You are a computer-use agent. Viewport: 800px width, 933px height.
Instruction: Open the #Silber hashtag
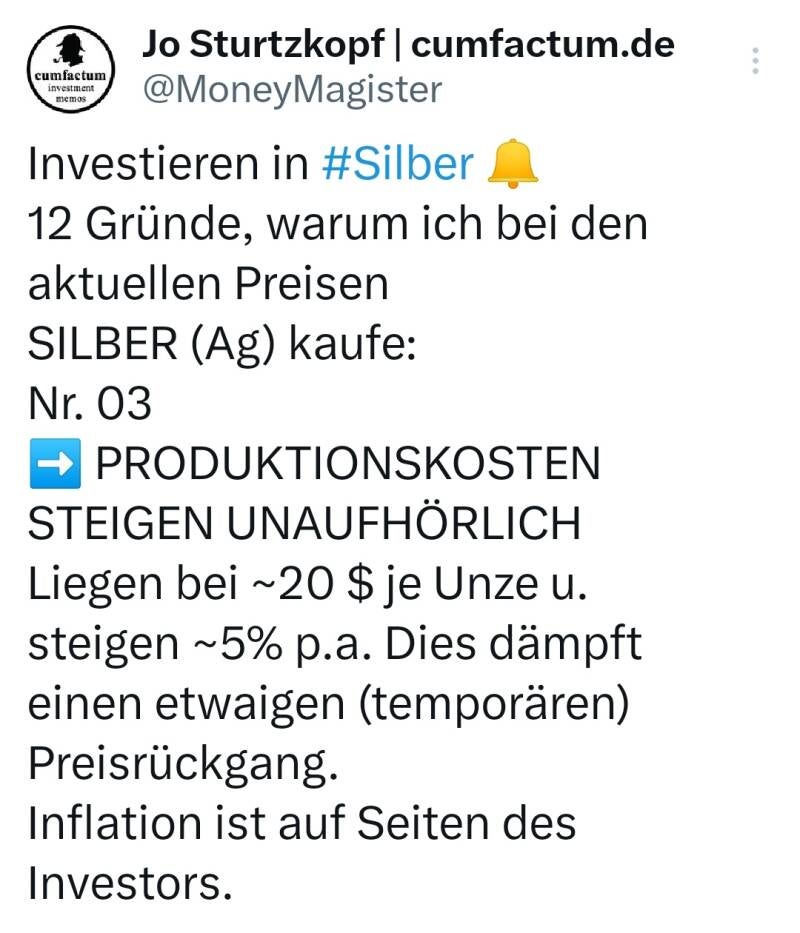tap(398, 164)
